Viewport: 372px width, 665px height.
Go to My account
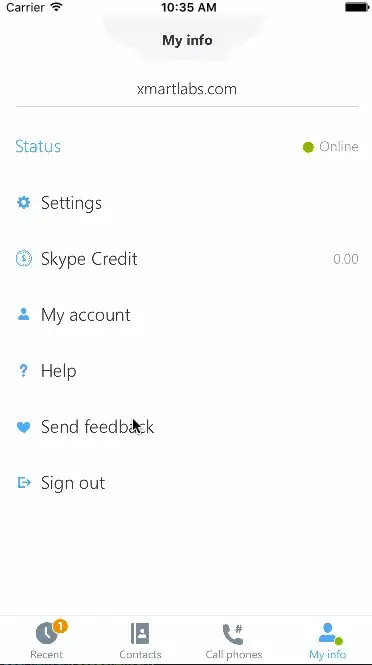187,315
